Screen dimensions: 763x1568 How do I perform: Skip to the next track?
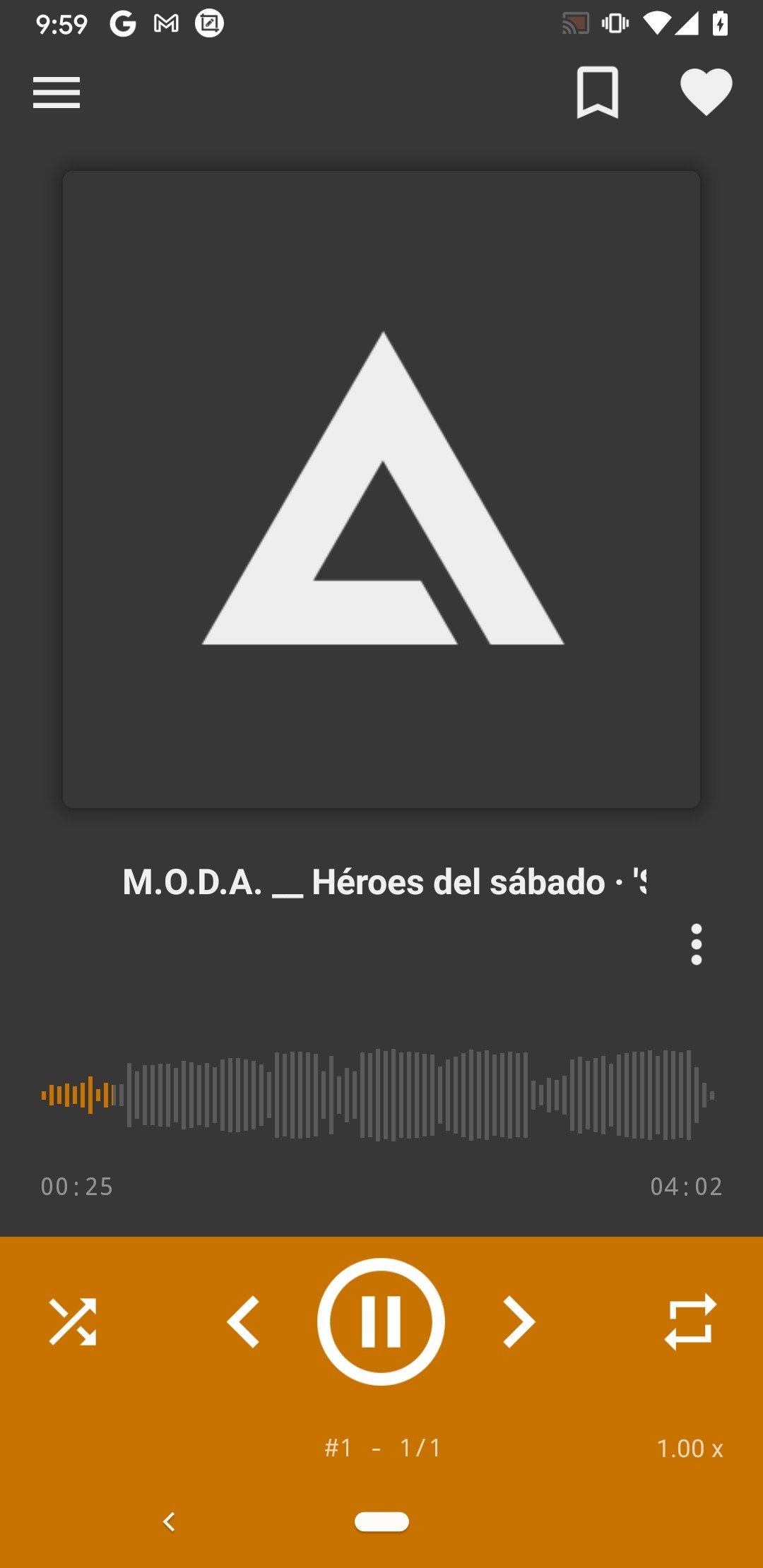coord(519,1321)
